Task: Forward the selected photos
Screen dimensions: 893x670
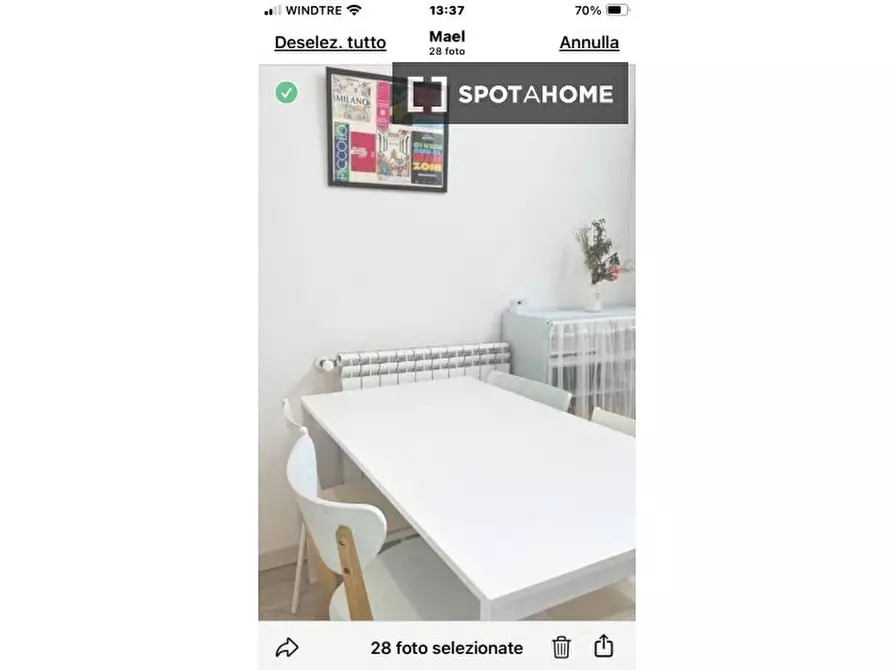Action: tap(287, 647)
